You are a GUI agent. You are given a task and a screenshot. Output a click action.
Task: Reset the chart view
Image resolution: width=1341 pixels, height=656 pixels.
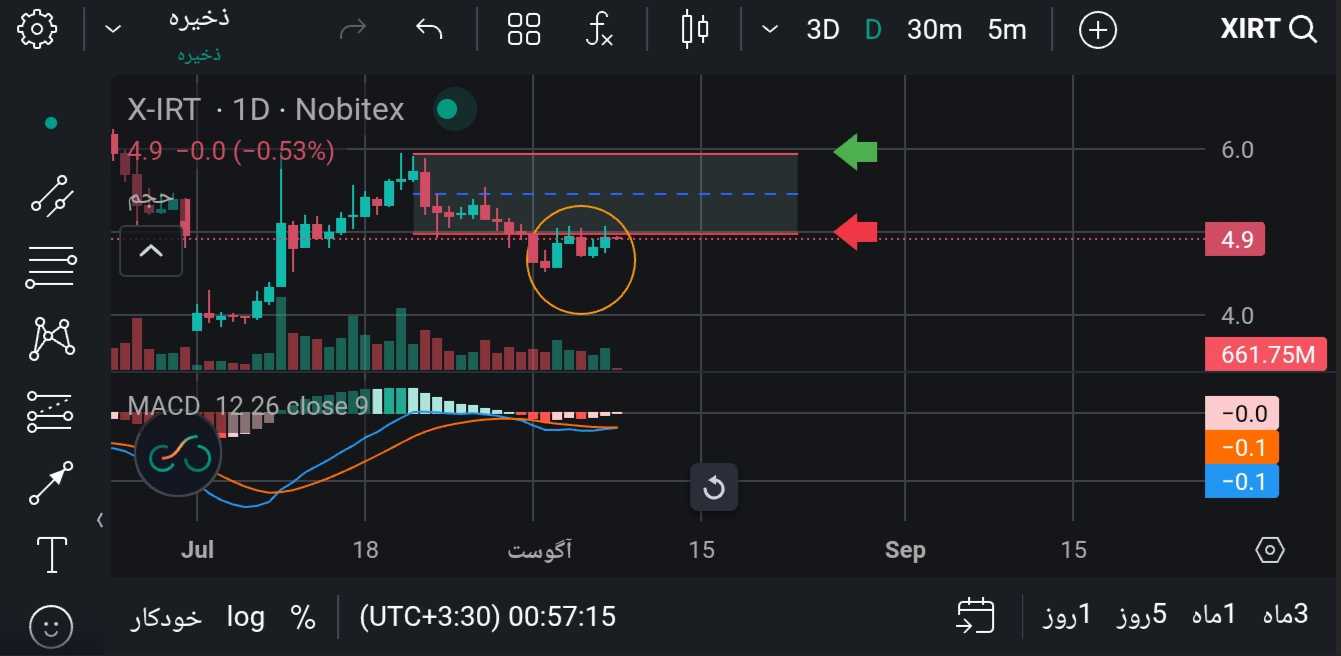pos(714,488)
